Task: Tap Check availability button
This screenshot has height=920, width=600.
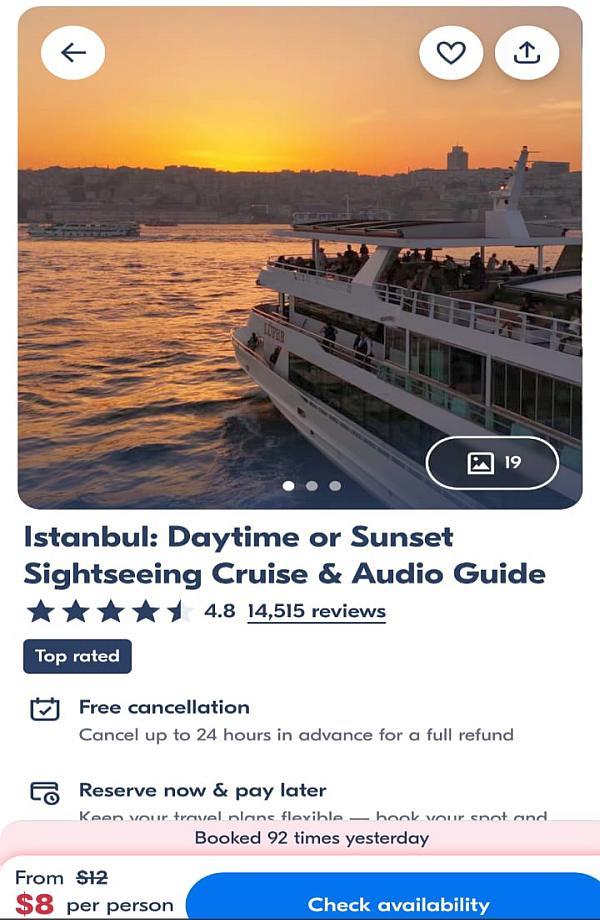Action: (398, 904)
